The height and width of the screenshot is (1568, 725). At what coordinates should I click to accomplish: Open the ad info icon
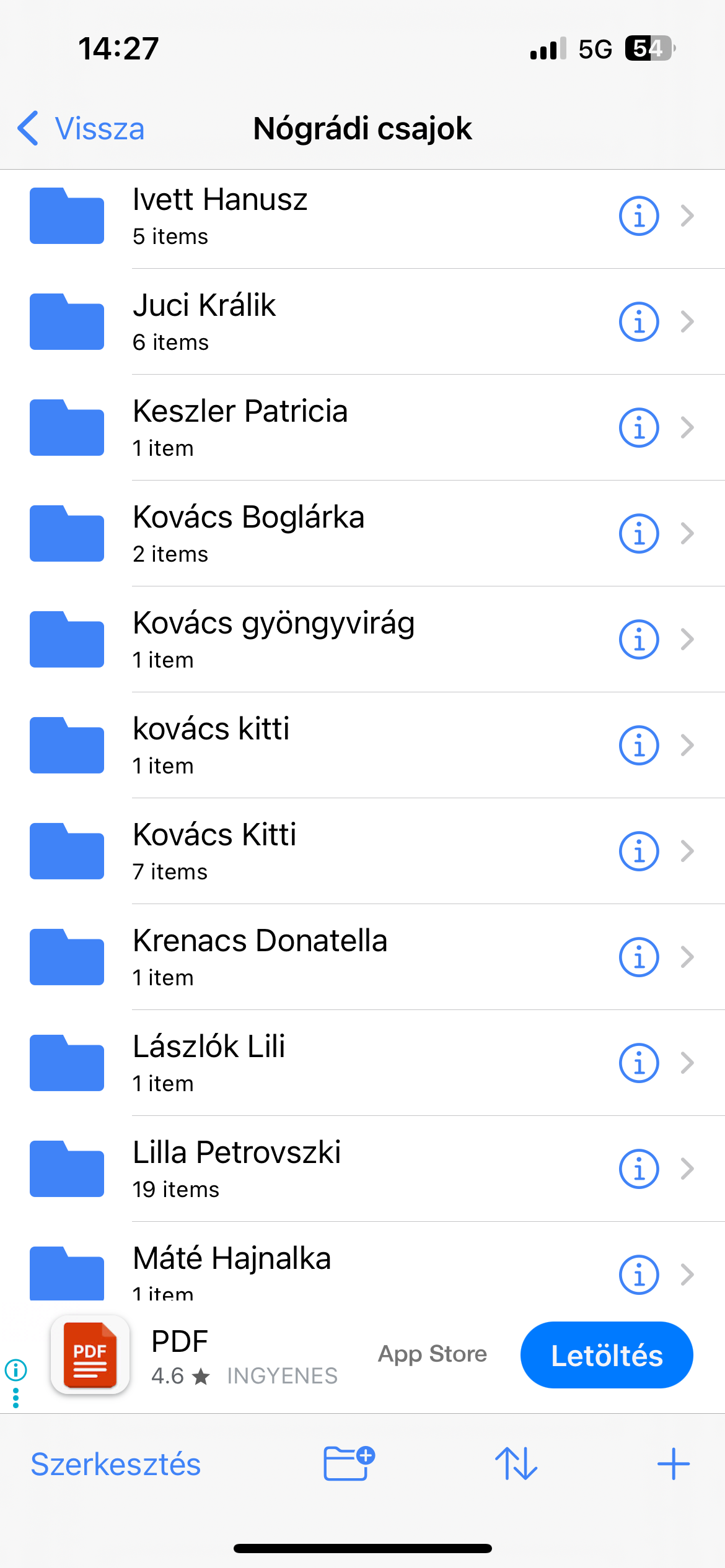15,1369
